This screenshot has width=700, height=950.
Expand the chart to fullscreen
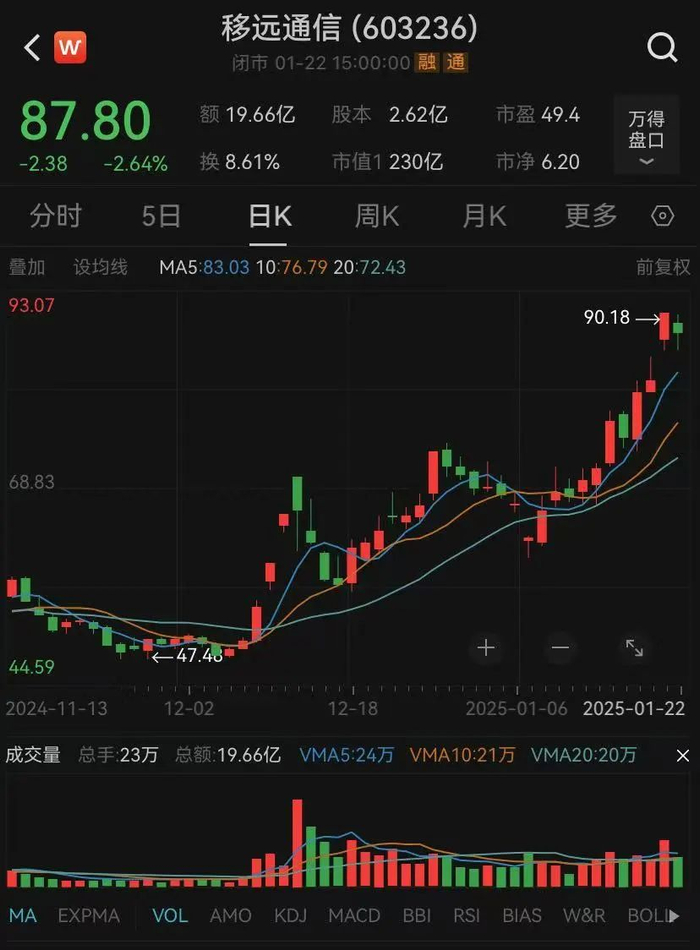pyautogui.click(x=634, y=648)
